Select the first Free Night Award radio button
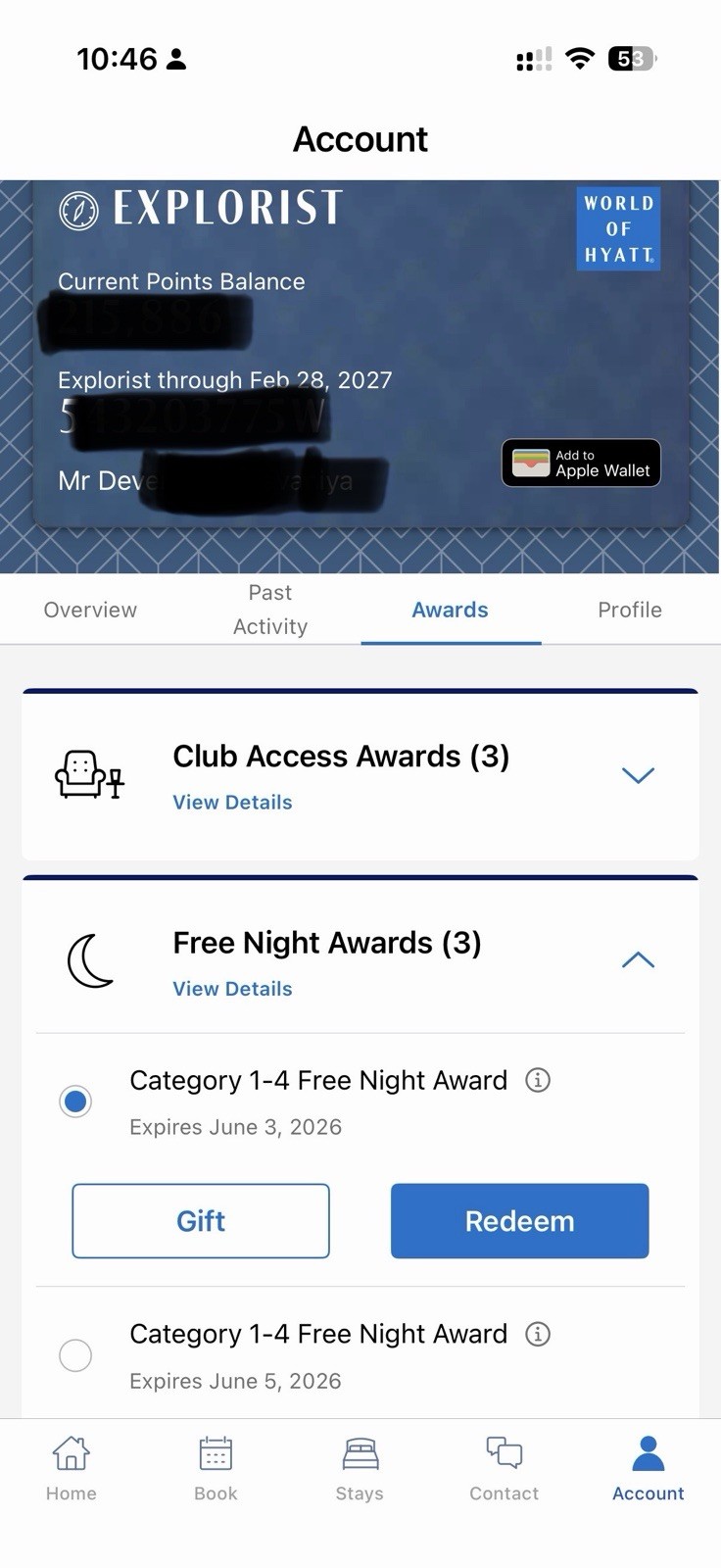The height and width of the screenshot is (1568, 721). click(x=75, y=1102)
